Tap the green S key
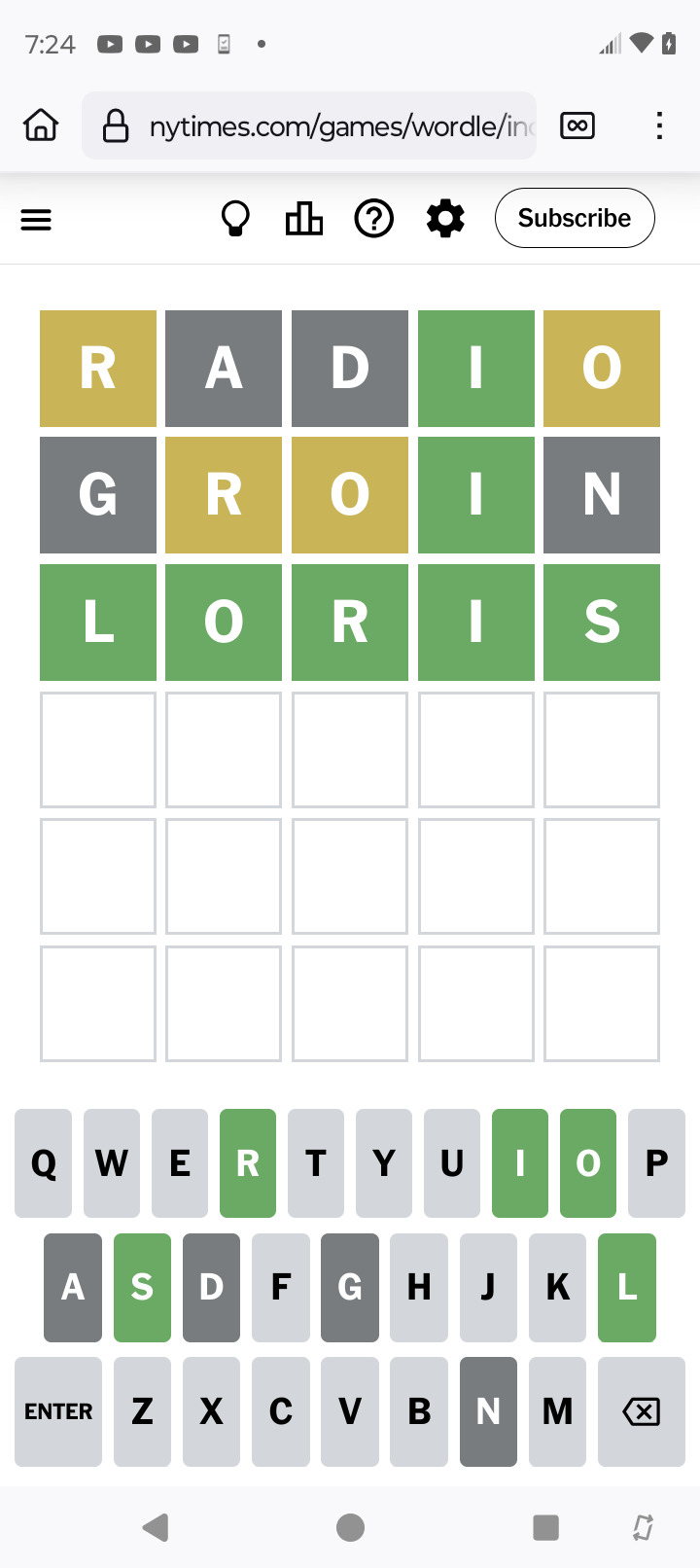This screenshot has width=700, height=1568. pyautogui.click(x=142, y=1287)
